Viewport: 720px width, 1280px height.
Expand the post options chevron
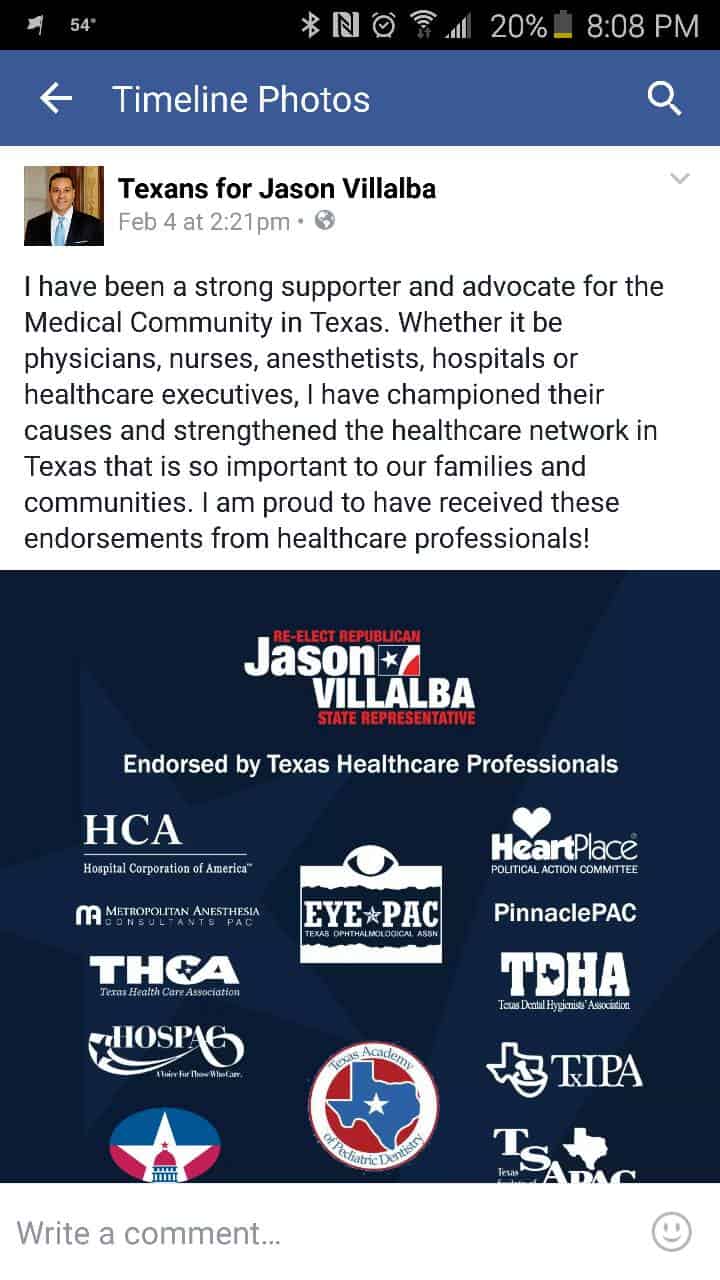coord(680,179)
